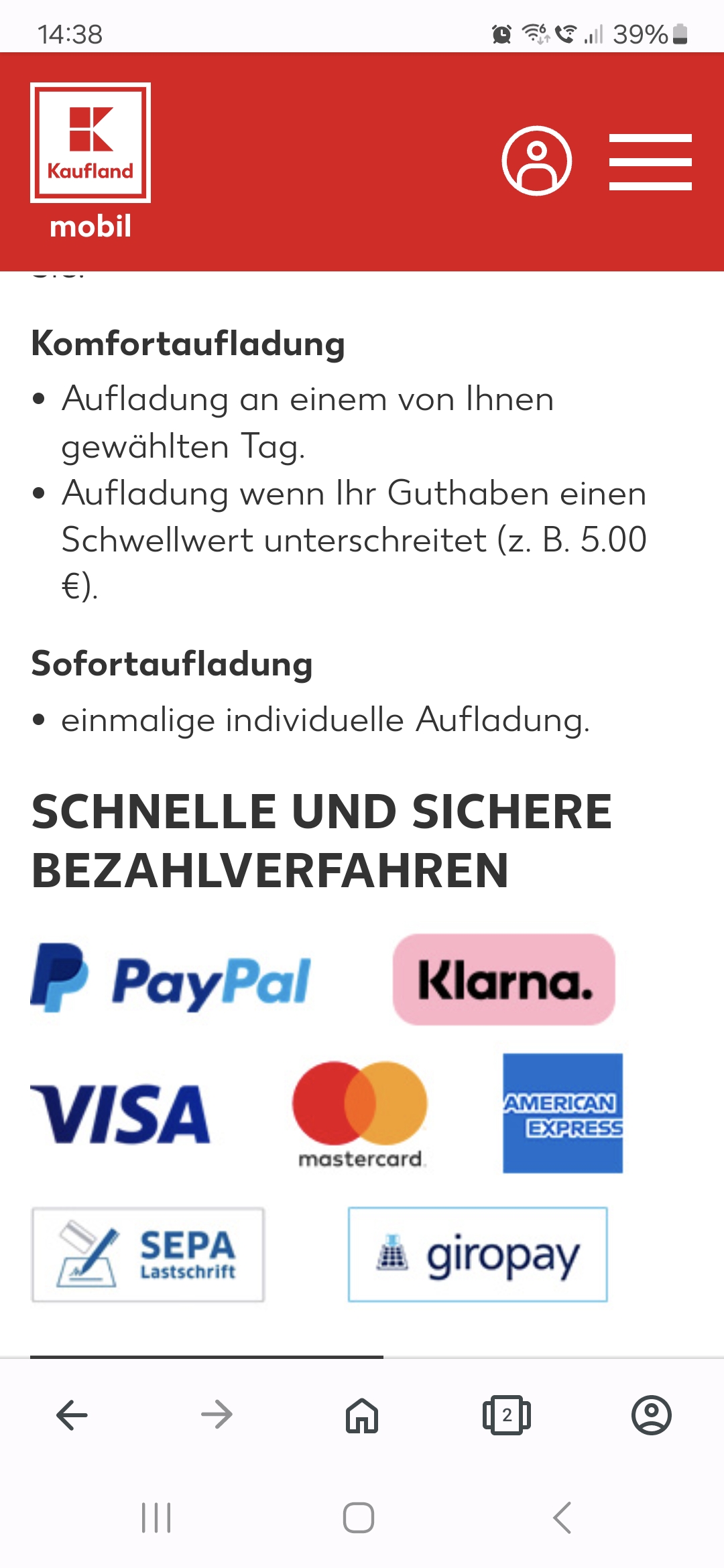Open the browser home page
Image resolution: width=724 pixels, height=1568 pixels.
point(362,1415)
